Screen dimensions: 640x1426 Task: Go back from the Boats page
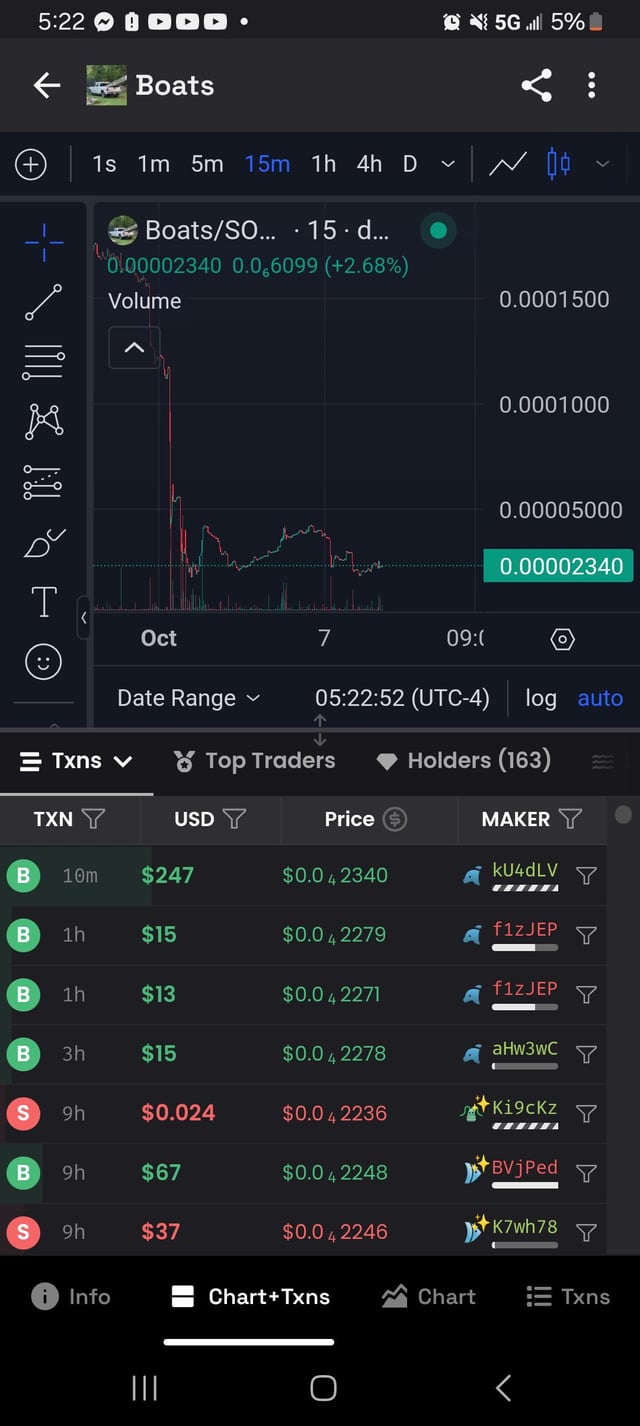(47, 86)
